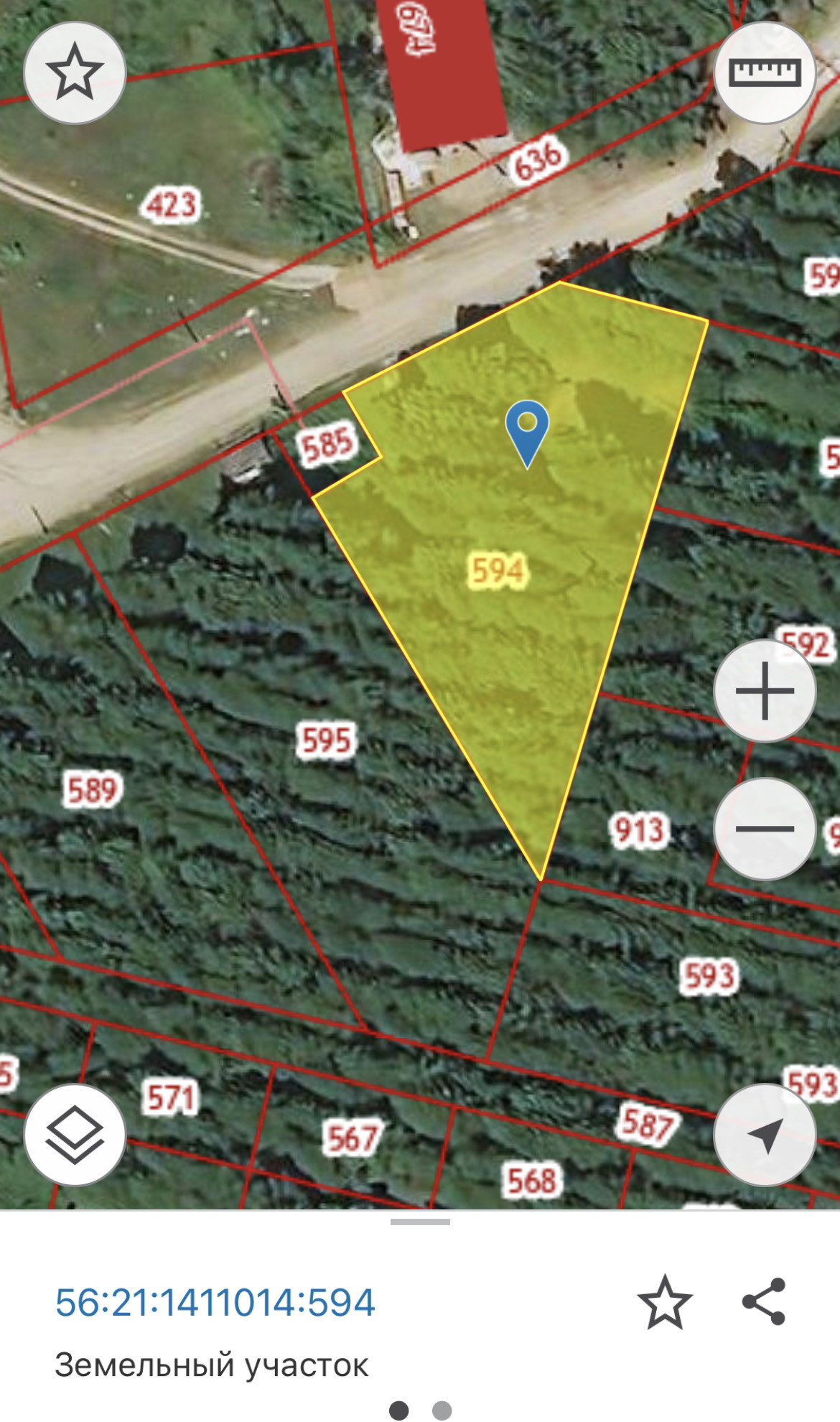Select parcel 593 on the map
Screen dimensions: 840x1422
709,977
